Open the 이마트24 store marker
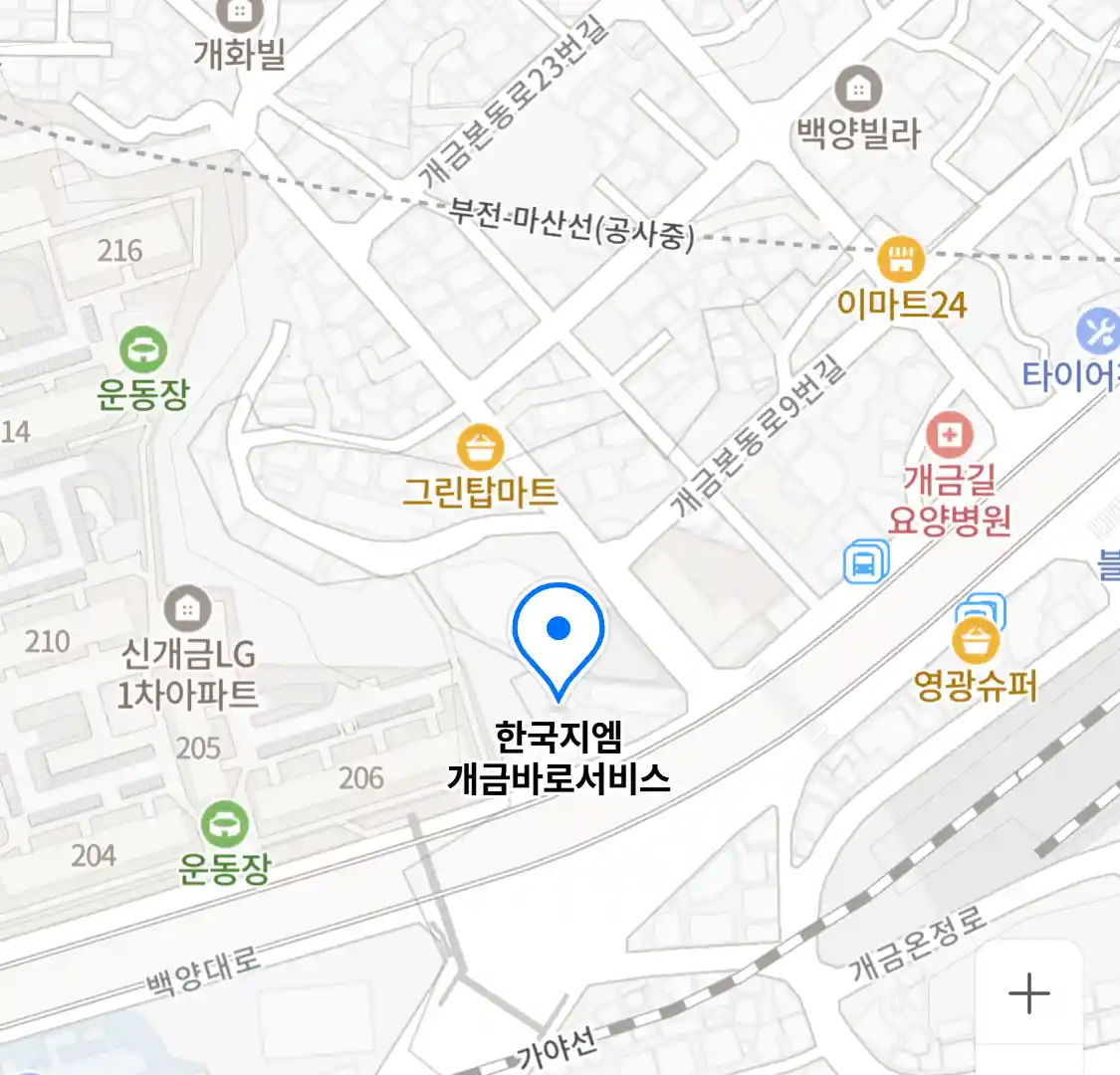This screenshot has width=1120, height=1075. 901,259
